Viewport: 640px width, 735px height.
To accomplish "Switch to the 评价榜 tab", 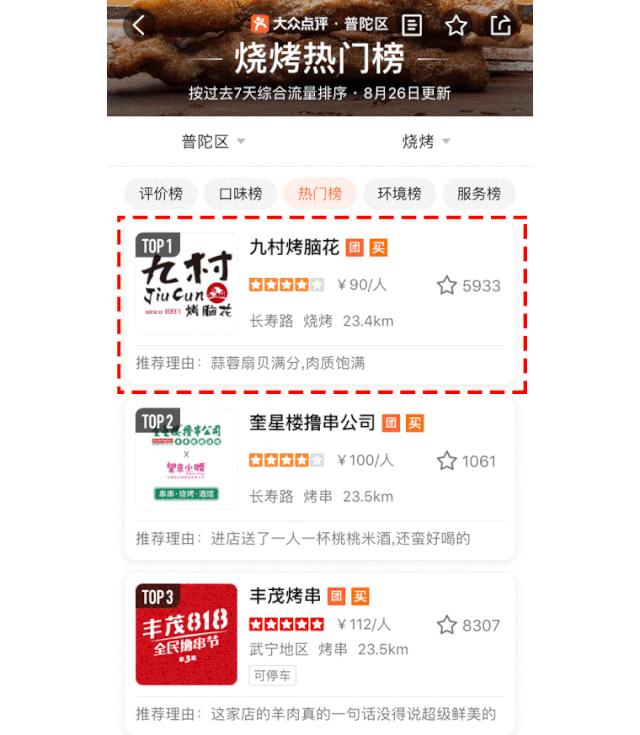I will (x=160, y=194).
